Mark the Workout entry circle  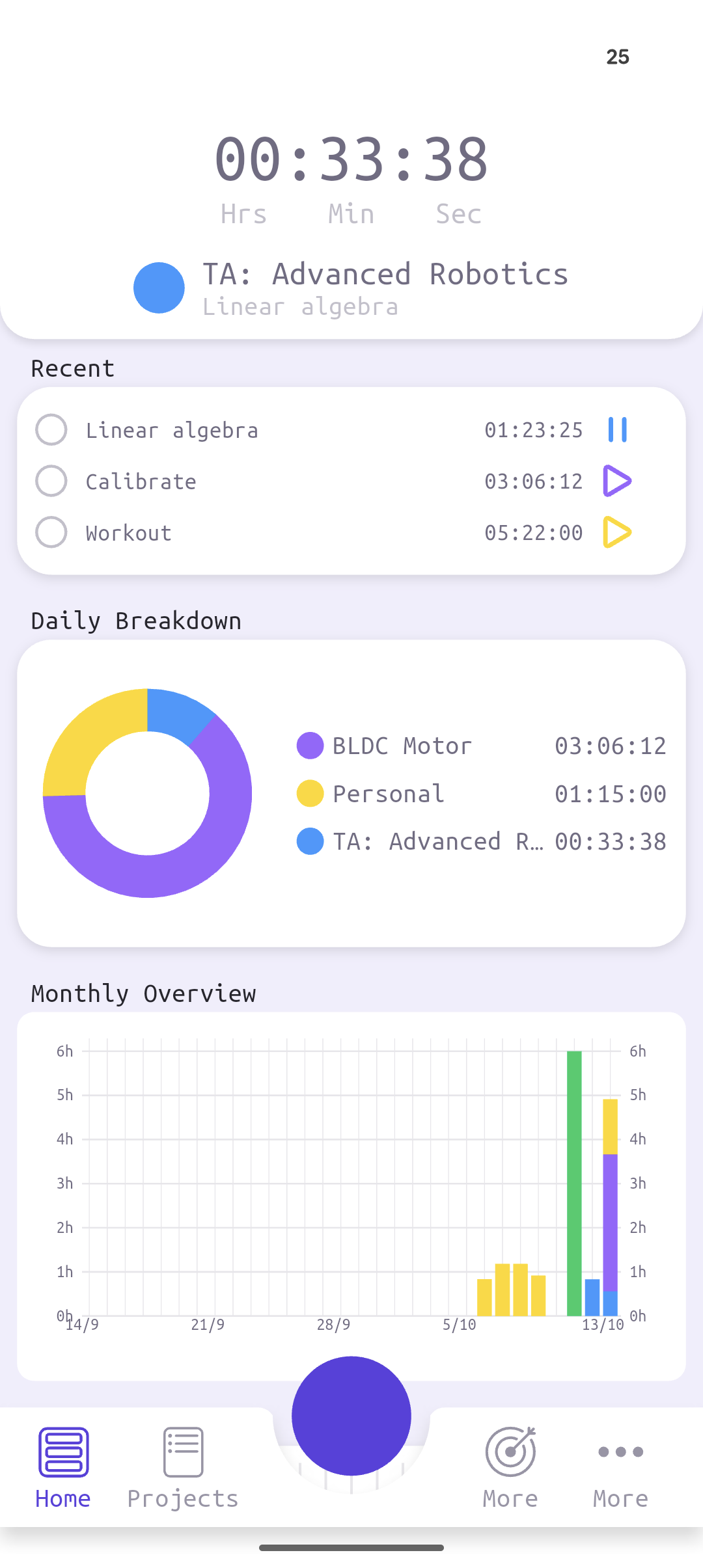click(x=51, y=532)
